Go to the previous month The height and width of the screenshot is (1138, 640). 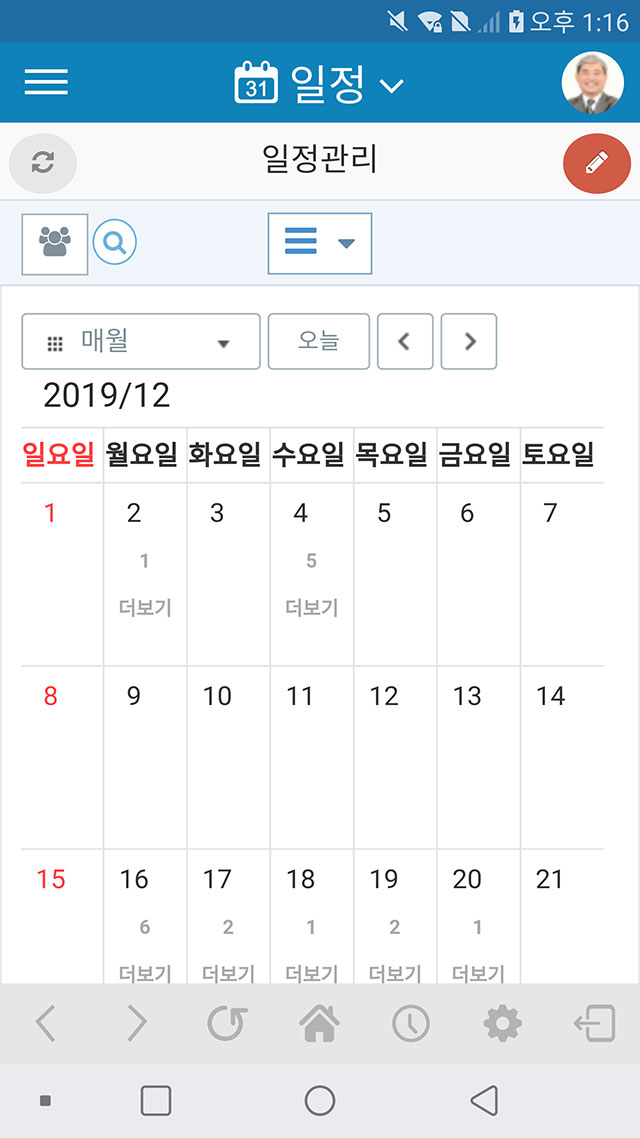click(x=405, y=342)
